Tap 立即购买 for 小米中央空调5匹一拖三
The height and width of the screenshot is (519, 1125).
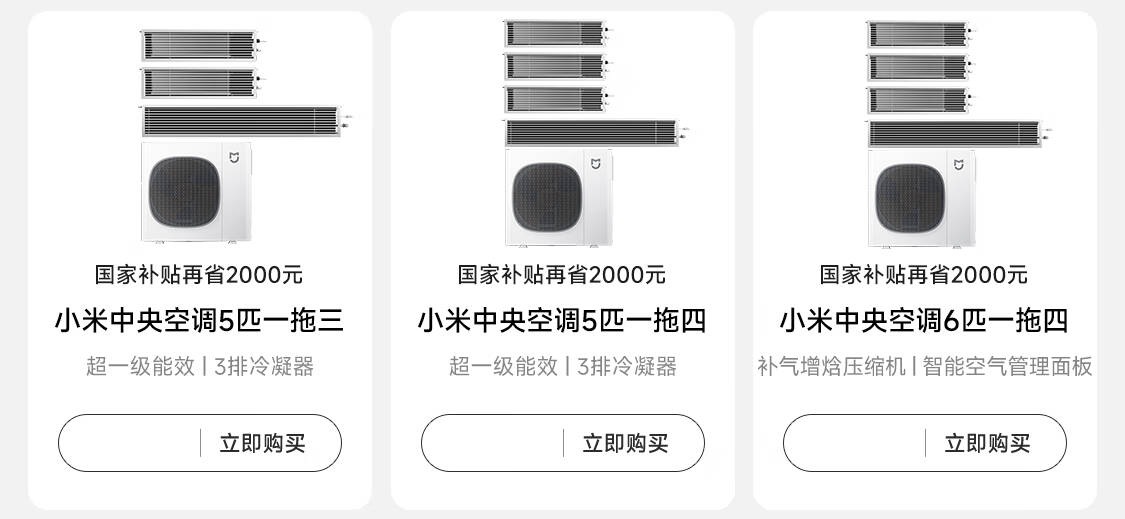(262, 443)
